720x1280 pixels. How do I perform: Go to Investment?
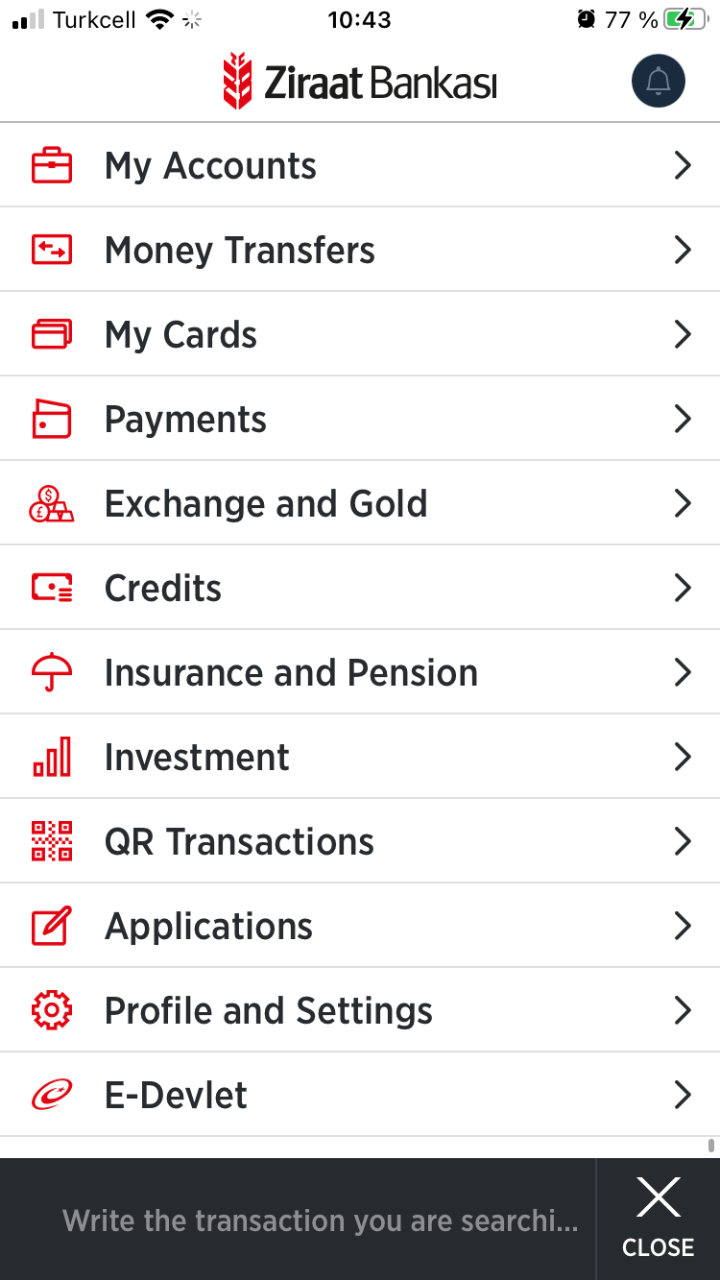[360, 757]
